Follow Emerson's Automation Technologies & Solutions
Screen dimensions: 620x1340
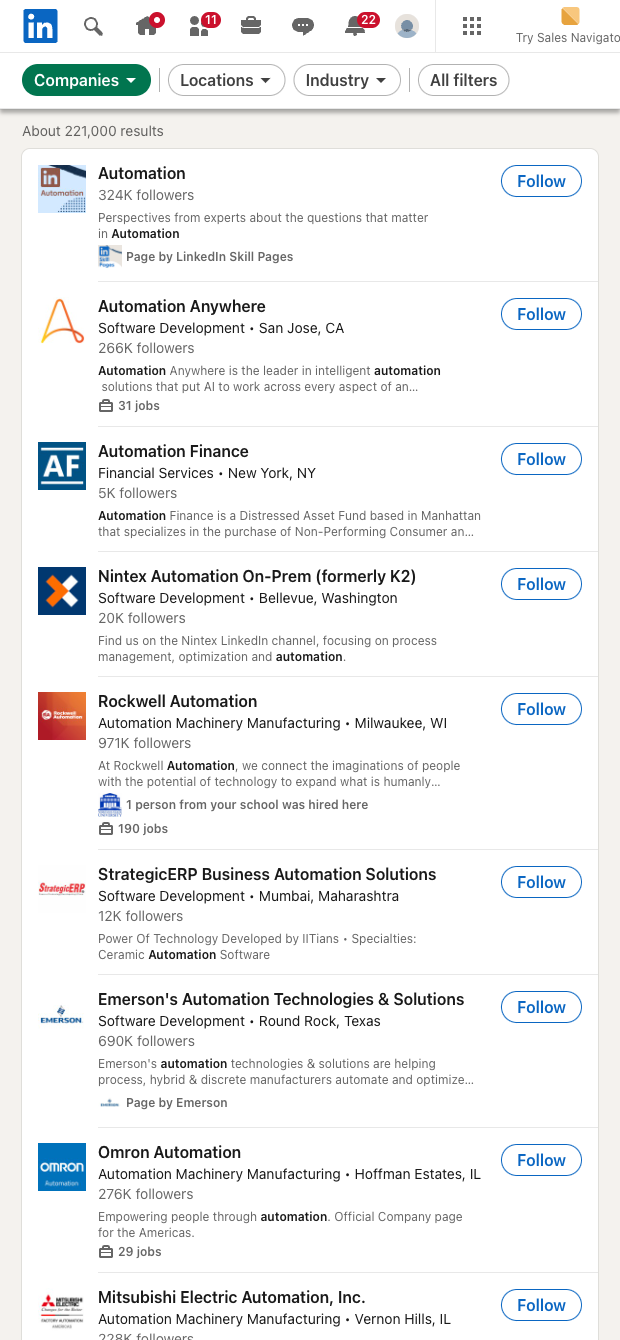click(541, 1007)
